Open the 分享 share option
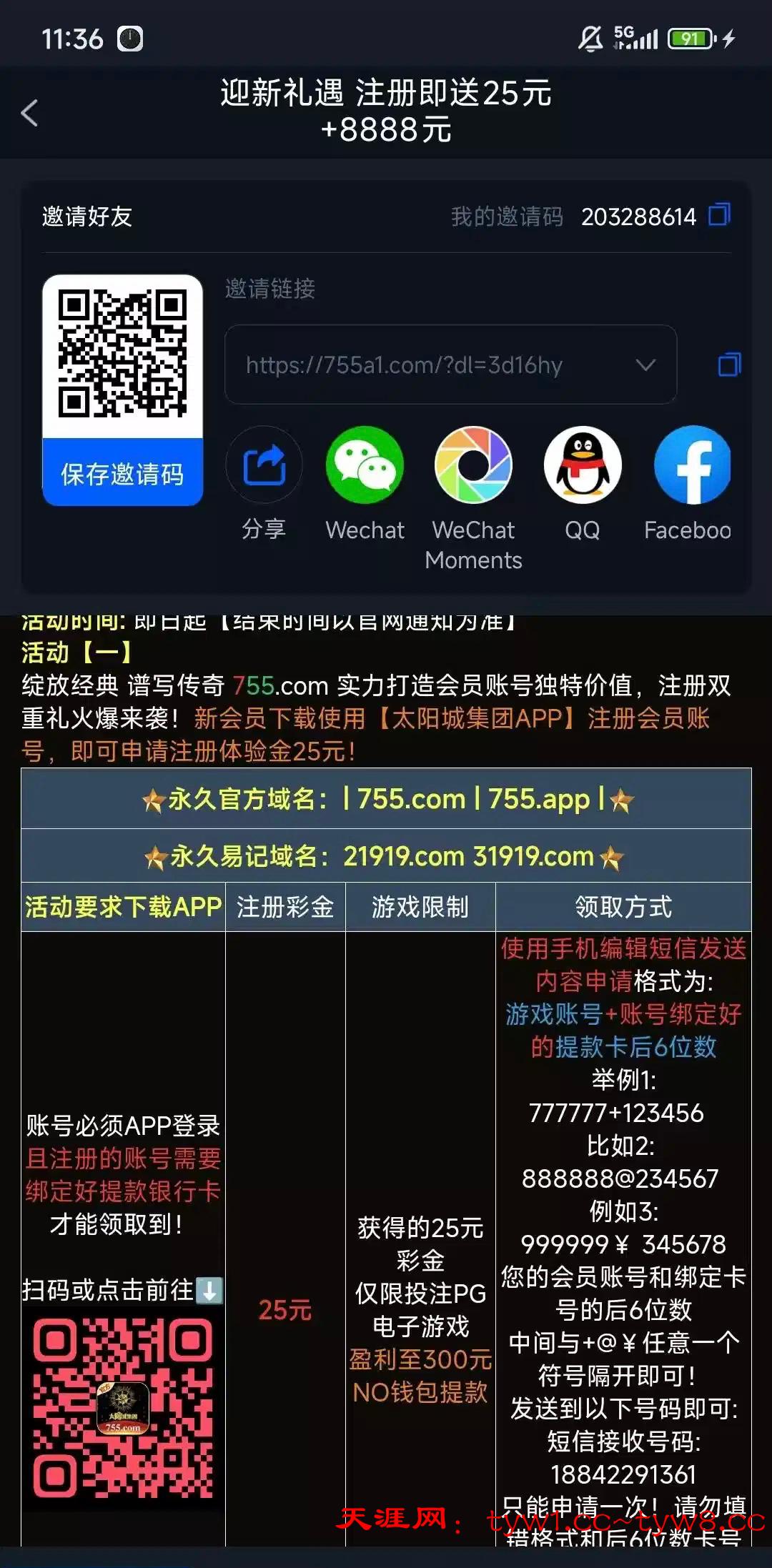Screen dimensions: 772x1568 (x=264, y=465)
